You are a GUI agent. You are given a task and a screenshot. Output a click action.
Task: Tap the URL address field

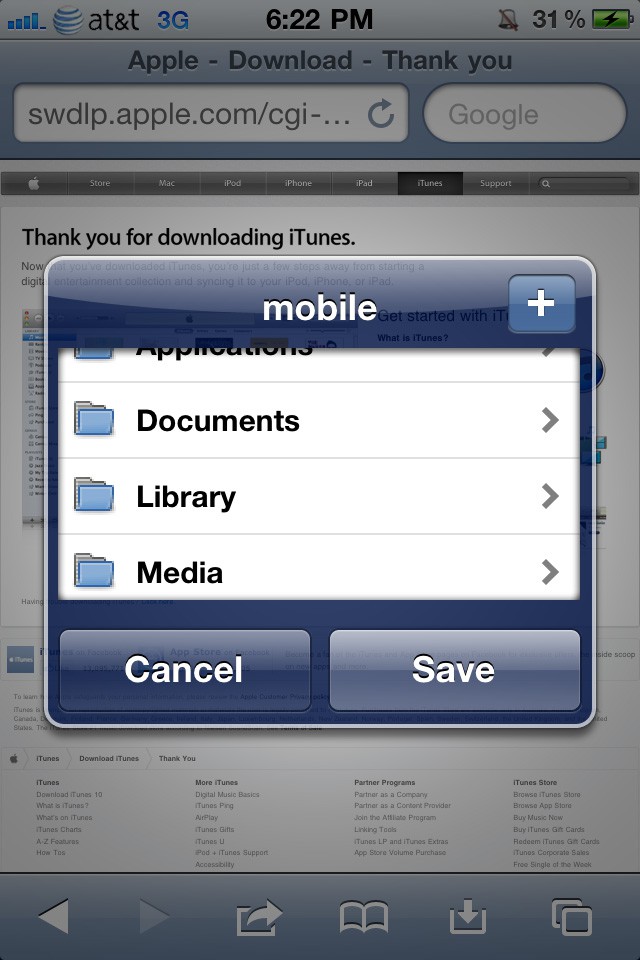point(190,114)
